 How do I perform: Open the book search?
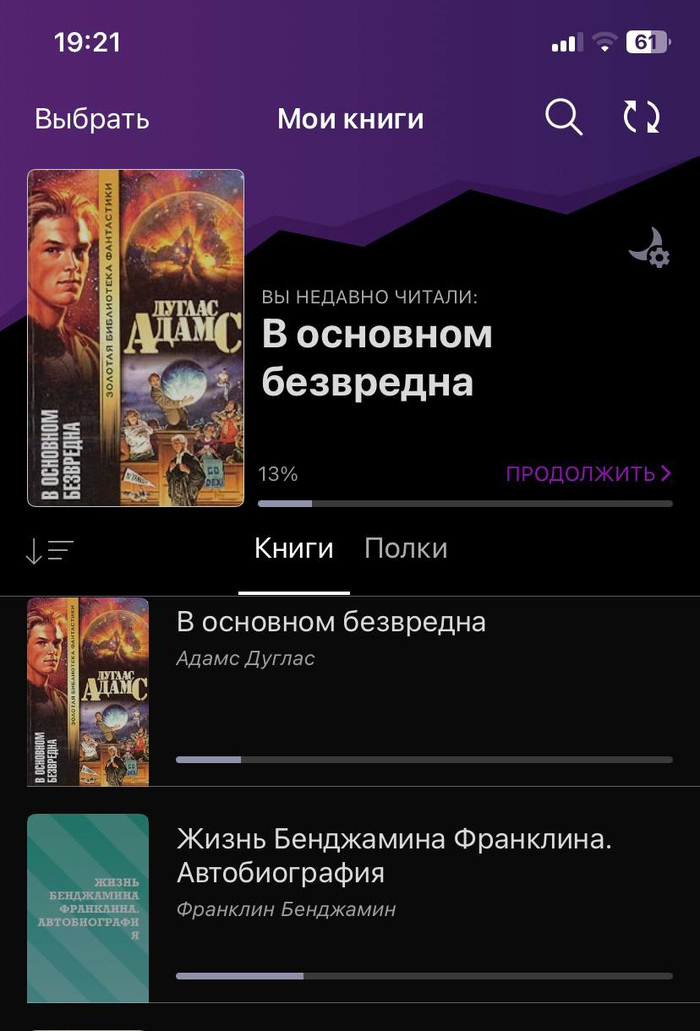pyautogui.click(x=563, y=118)
